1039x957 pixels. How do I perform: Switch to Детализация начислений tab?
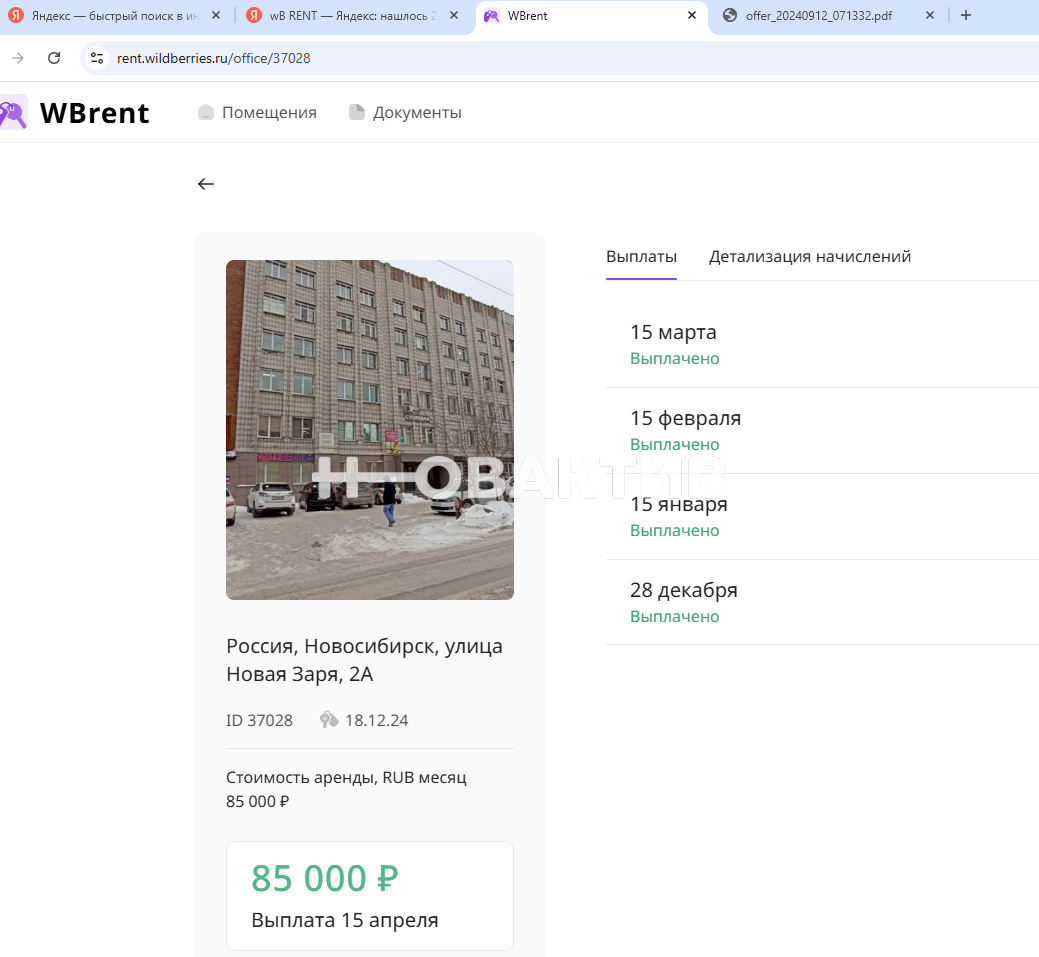coord(809,257)
